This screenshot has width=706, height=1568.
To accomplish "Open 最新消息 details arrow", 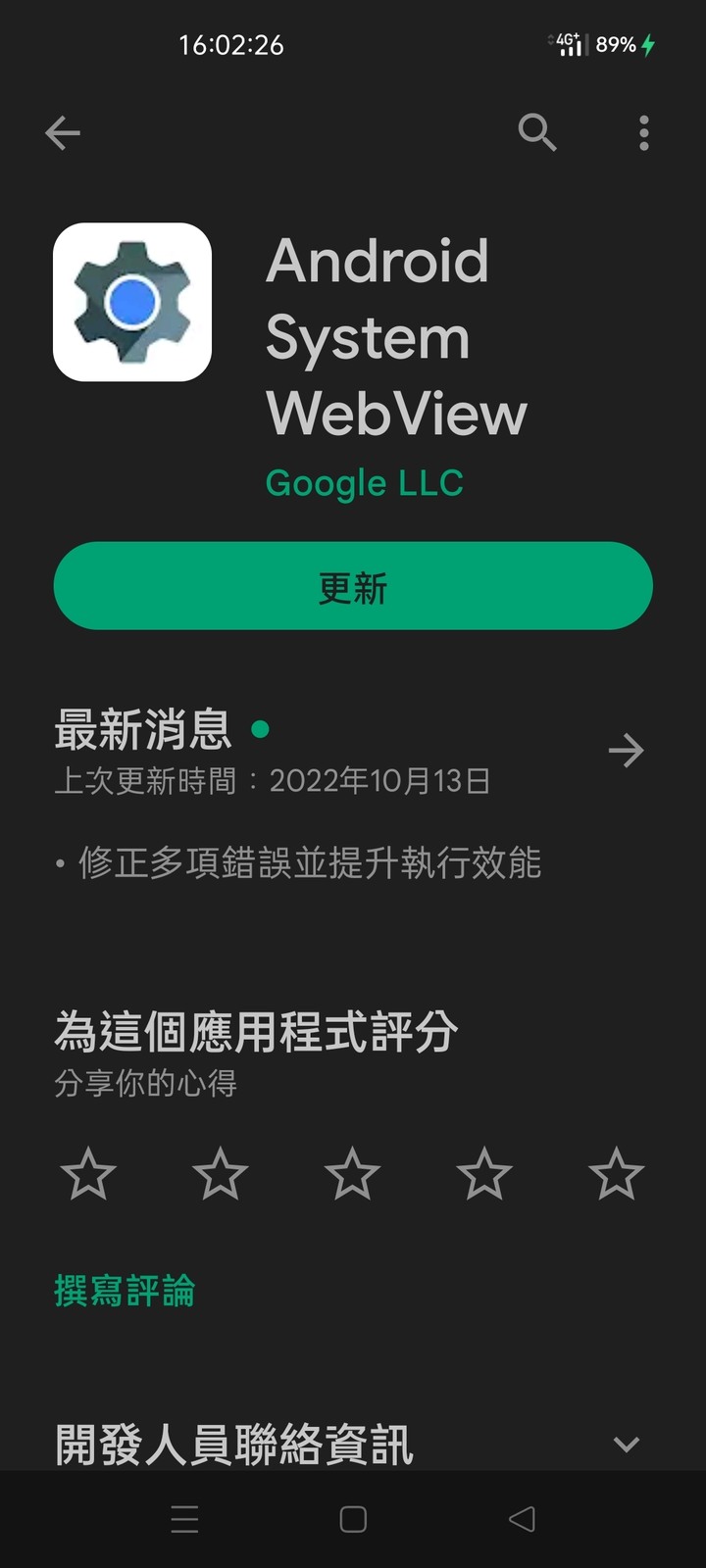I will tap(626, 751).
